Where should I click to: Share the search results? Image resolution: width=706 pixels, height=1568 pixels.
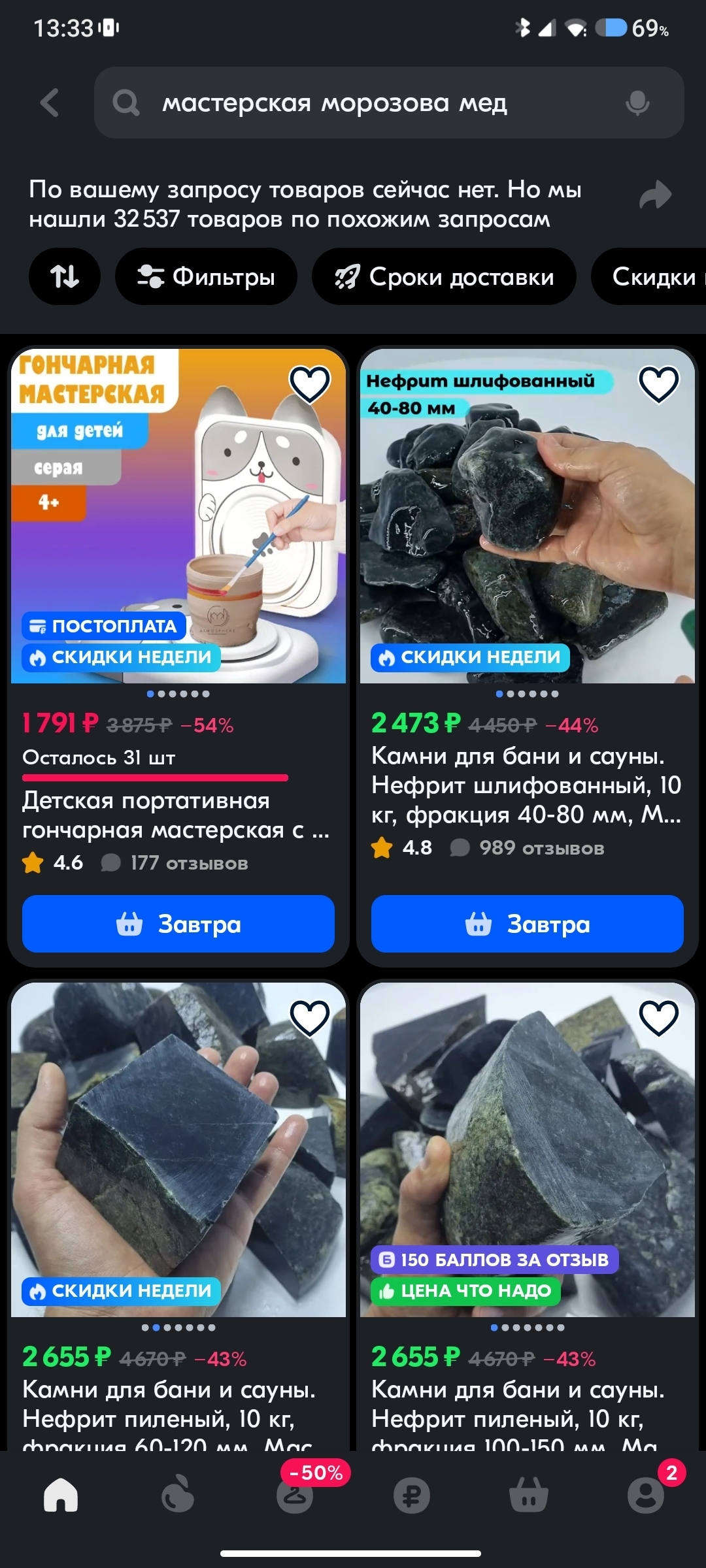(x=655, y=195)
